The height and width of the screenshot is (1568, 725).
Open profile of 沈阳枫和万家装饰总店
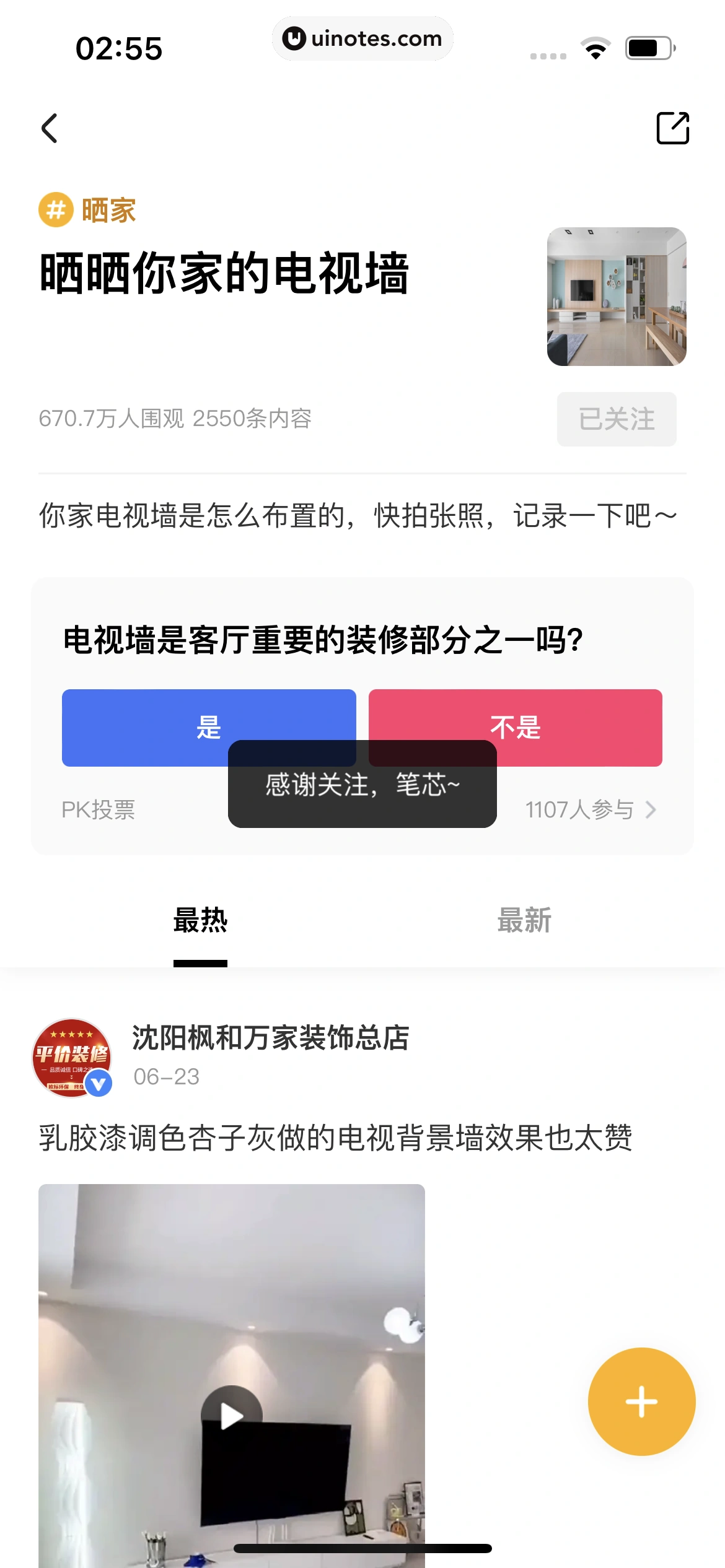click(270, 1036)
